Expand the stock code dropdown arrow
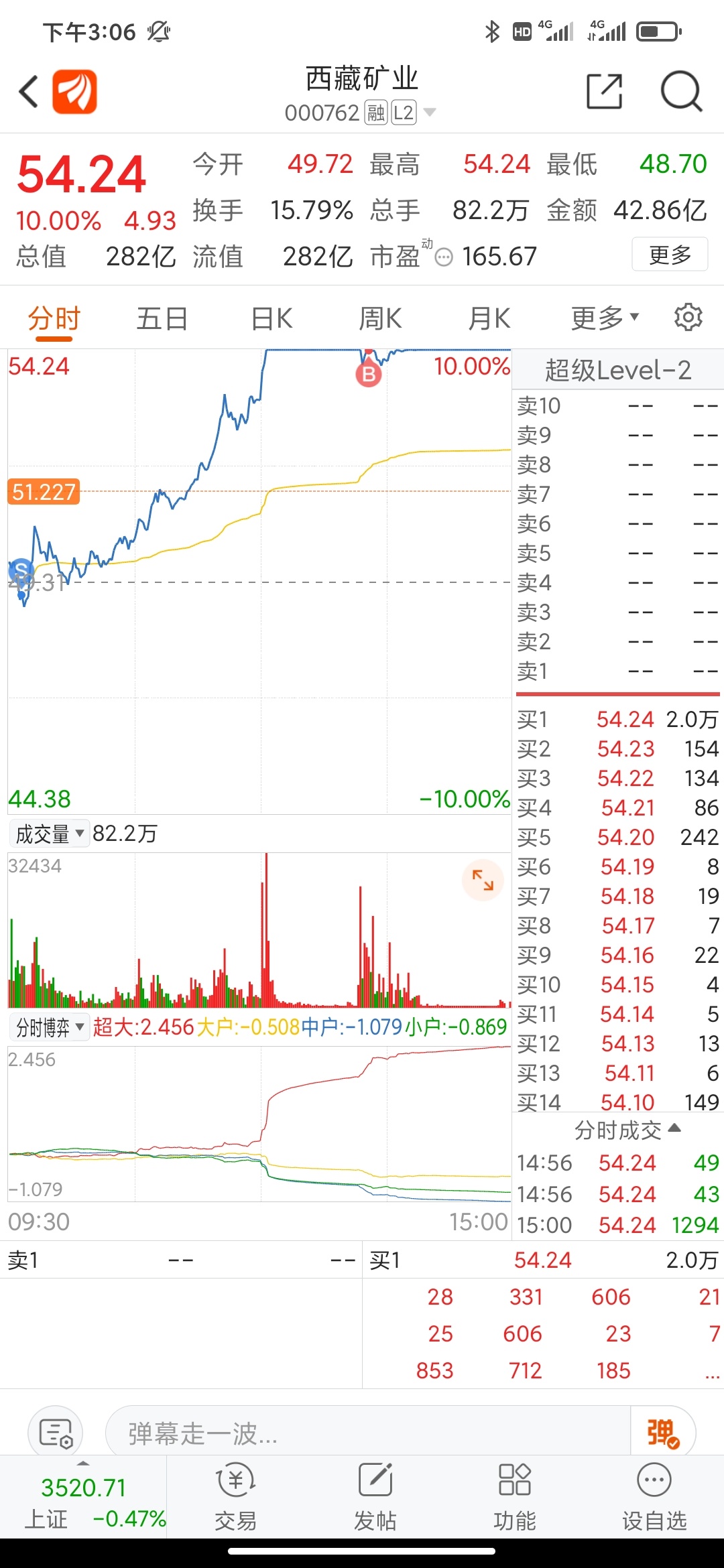724x1568 pixels. click(430, 112)
